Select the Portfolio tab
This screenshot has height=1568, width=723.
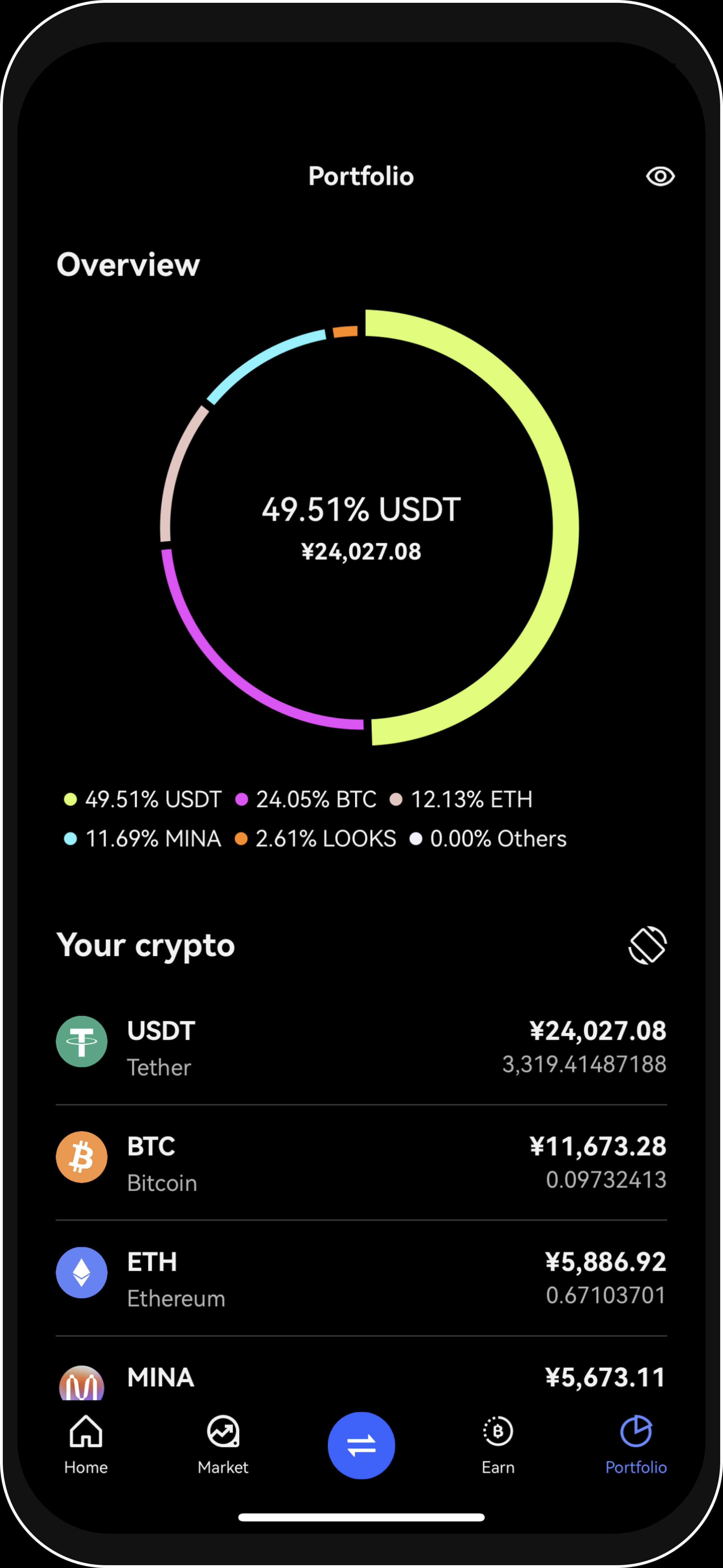pyautogui.click(x=635, y=1445)
